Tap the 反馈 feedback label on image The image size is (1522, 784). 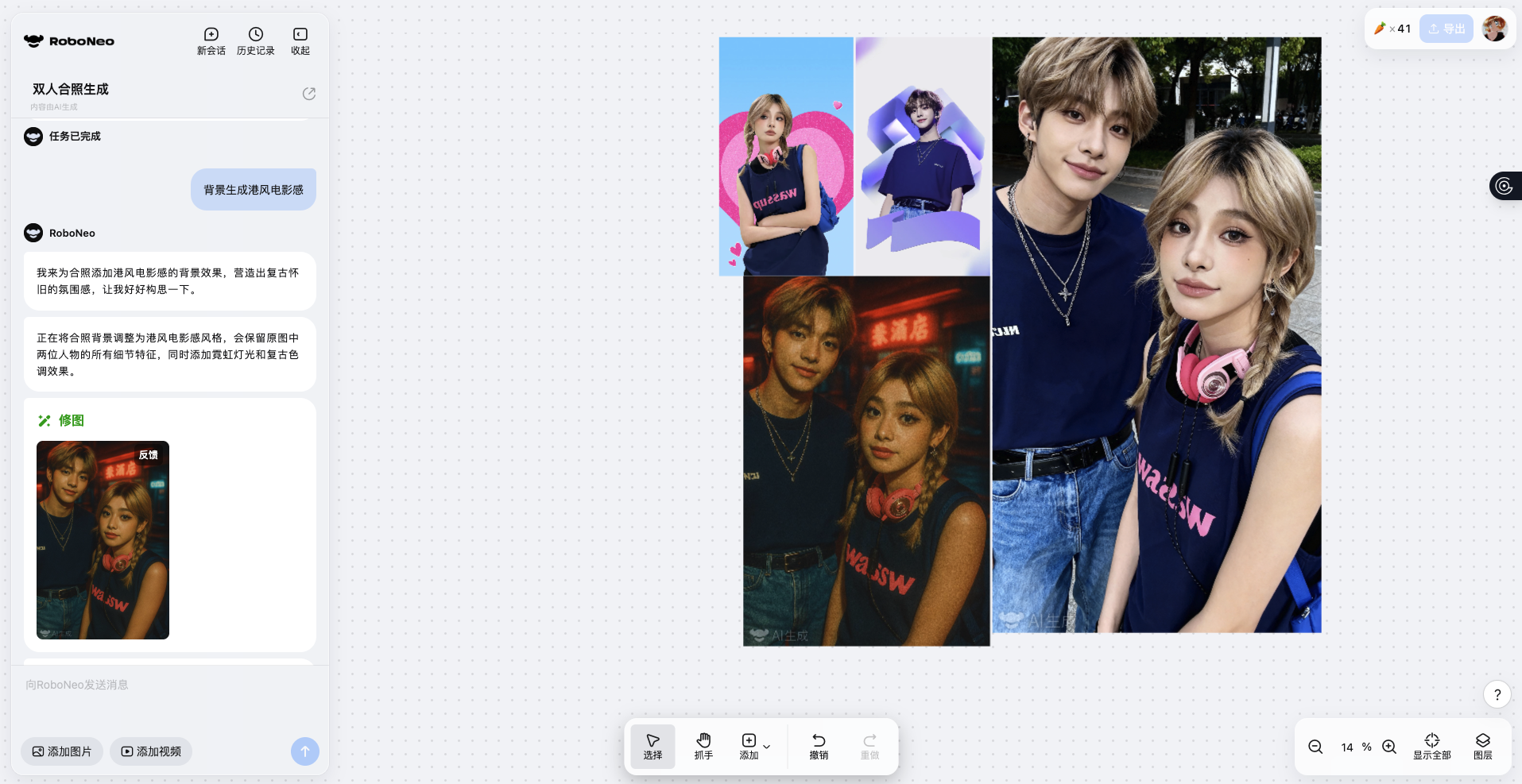tap(148, 454)
